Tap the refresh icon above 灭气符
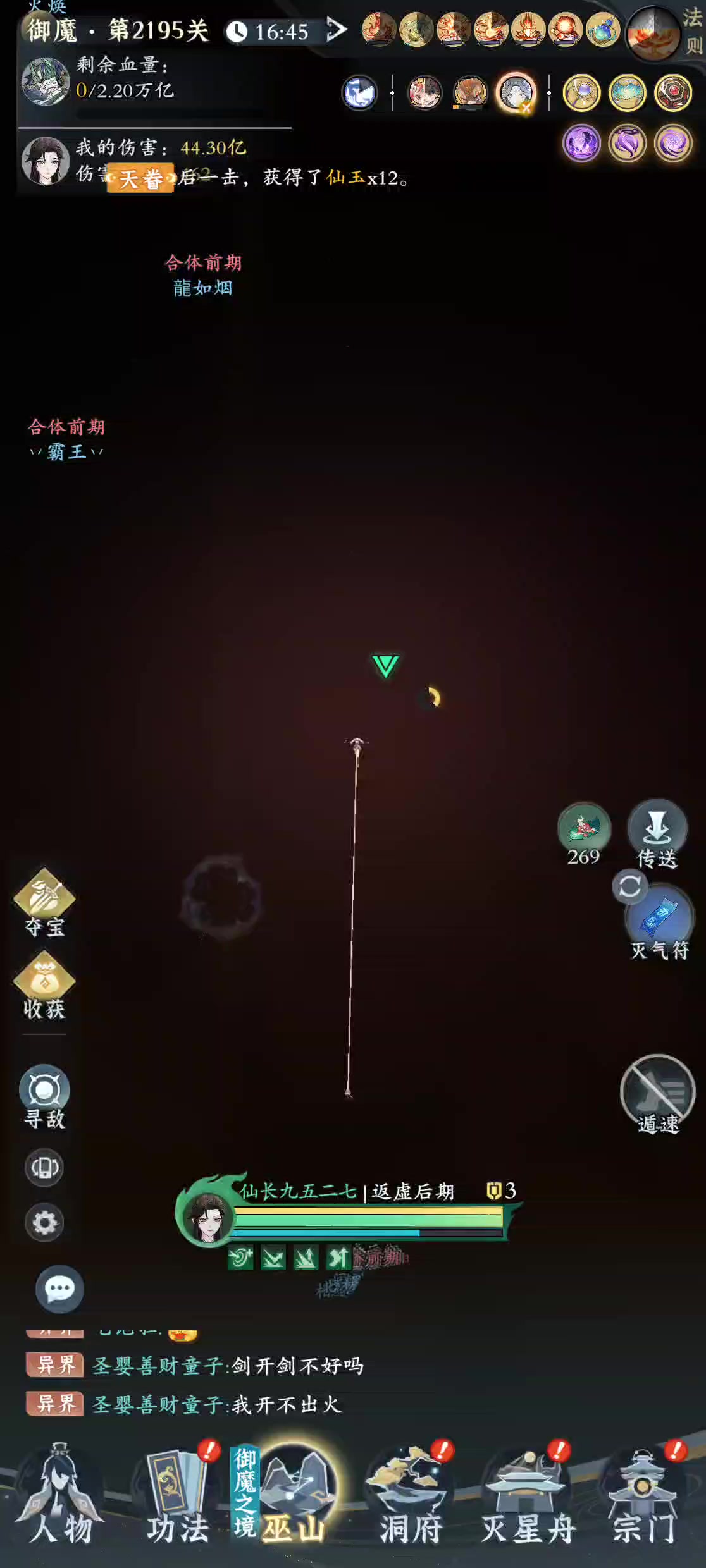This screenshot has width=706, height=1568. (629, 886)
